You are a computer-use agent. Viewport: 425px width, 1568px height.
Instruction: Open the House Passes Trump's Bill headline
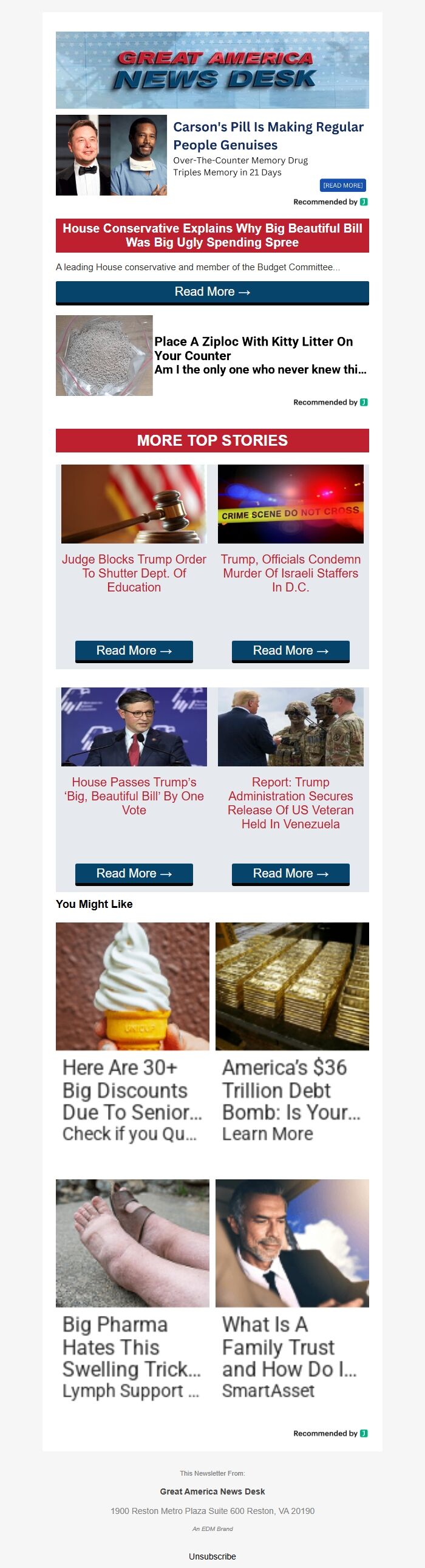tap(134, 796)
